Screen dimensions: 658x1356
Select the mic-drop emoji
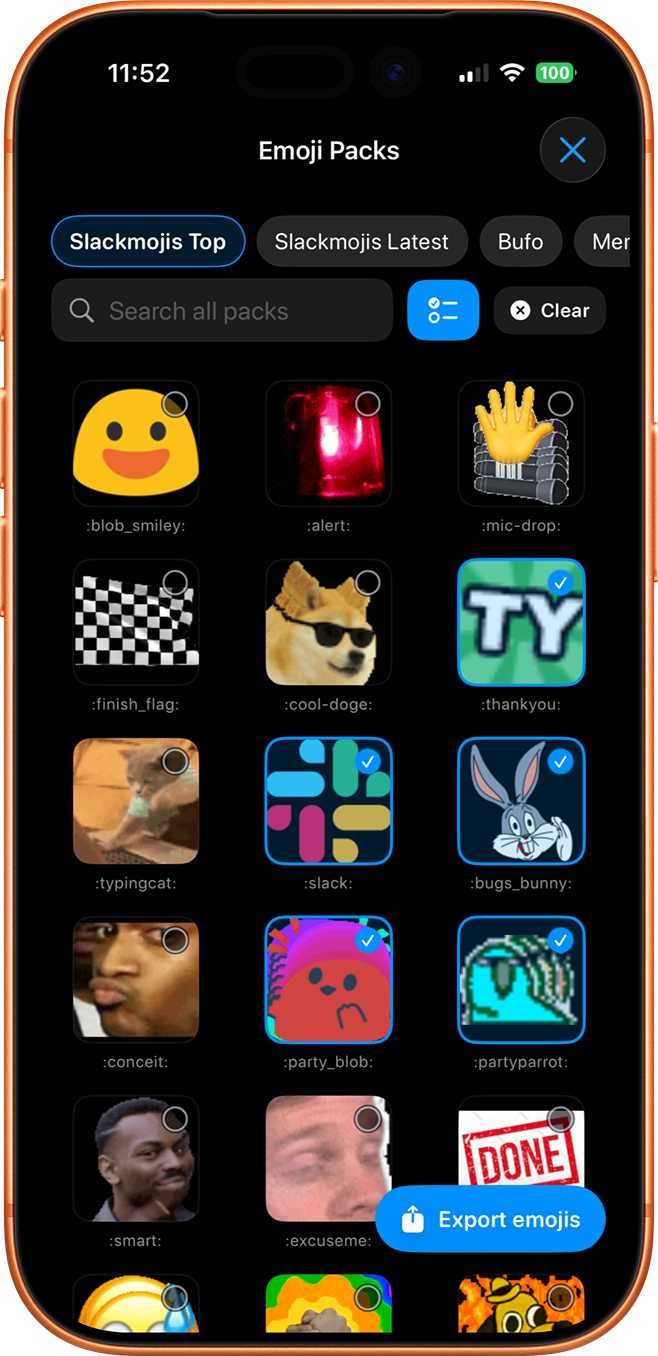point(521,443)
